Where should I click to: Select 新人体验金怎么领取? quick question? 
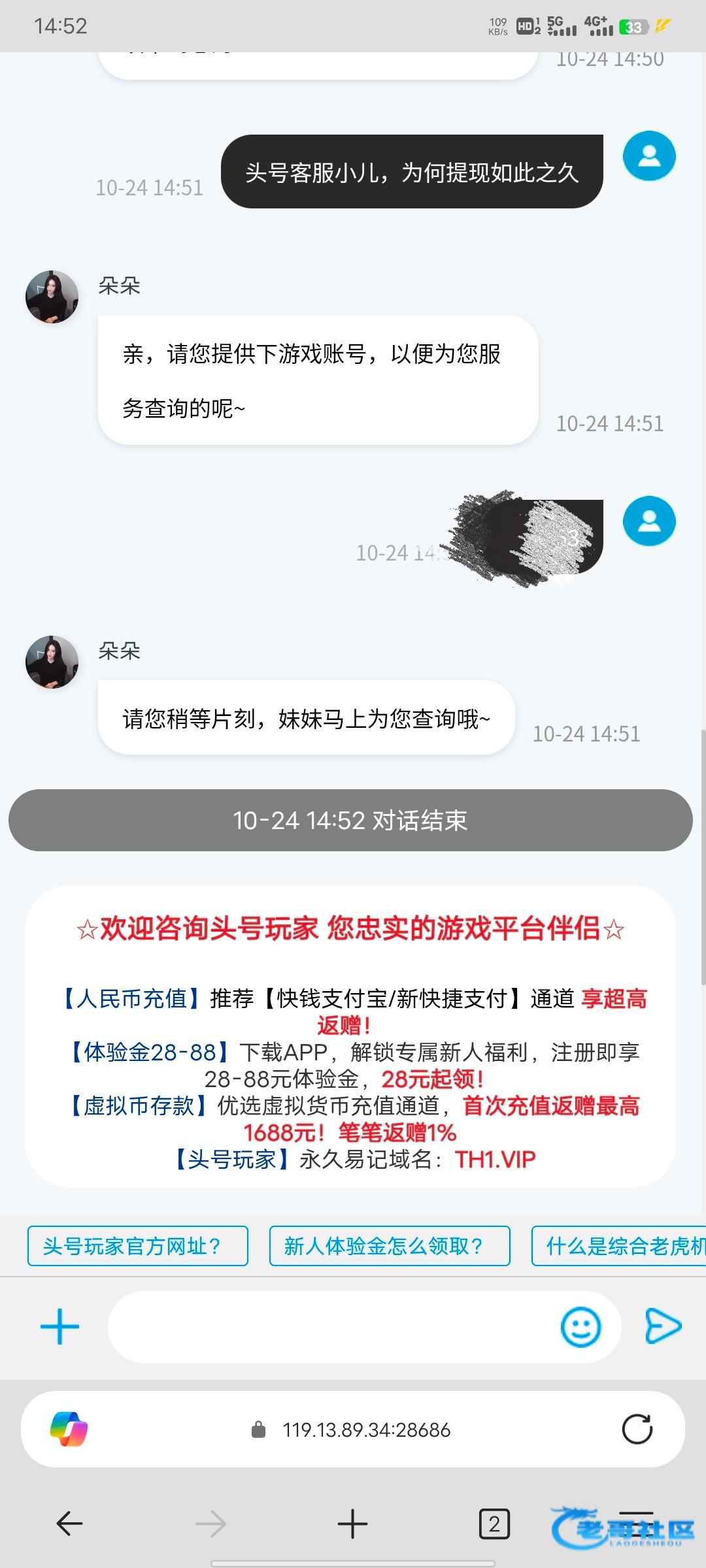(390, 1246)
